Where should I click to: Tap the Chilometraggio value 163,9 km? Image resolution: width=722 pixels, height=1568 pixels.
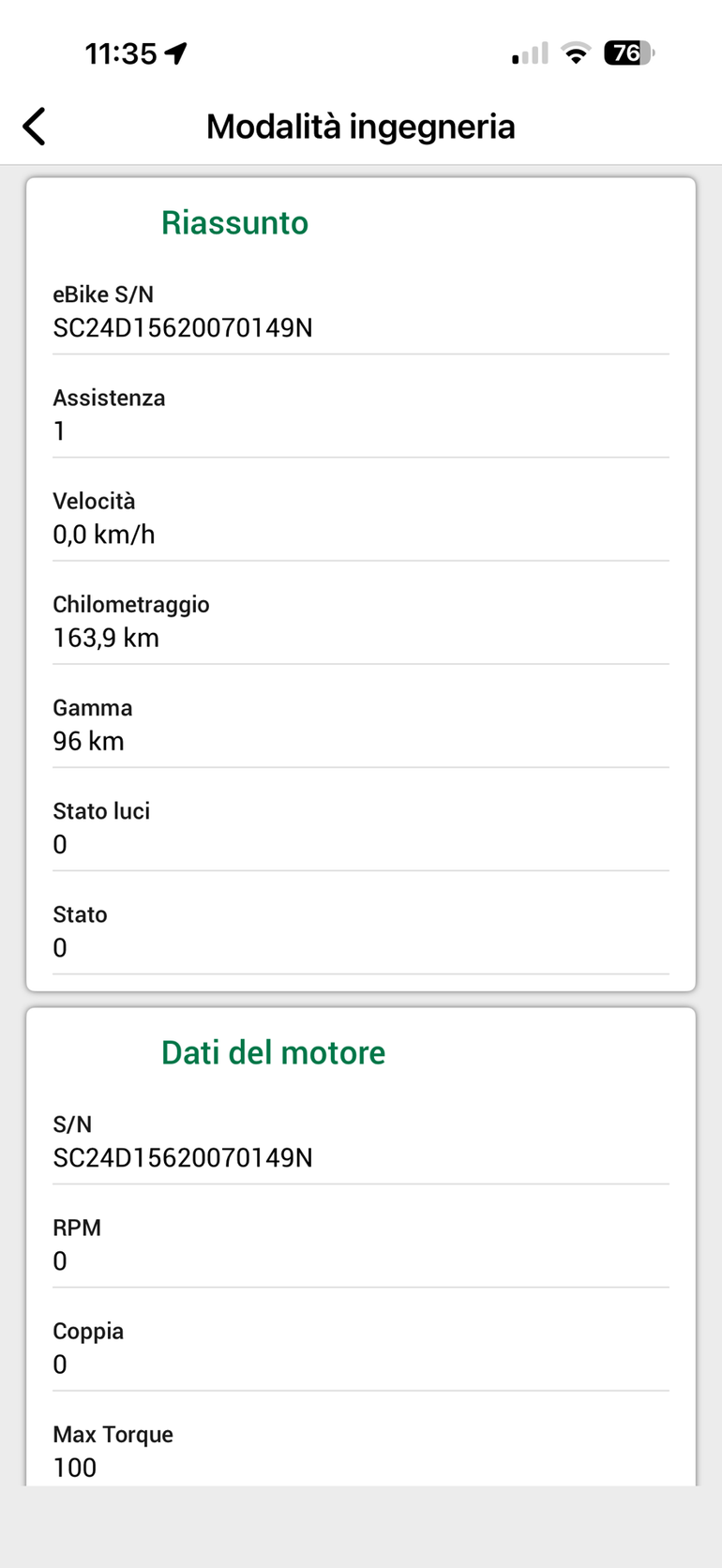pyautogui.click(x=106, y=638)
